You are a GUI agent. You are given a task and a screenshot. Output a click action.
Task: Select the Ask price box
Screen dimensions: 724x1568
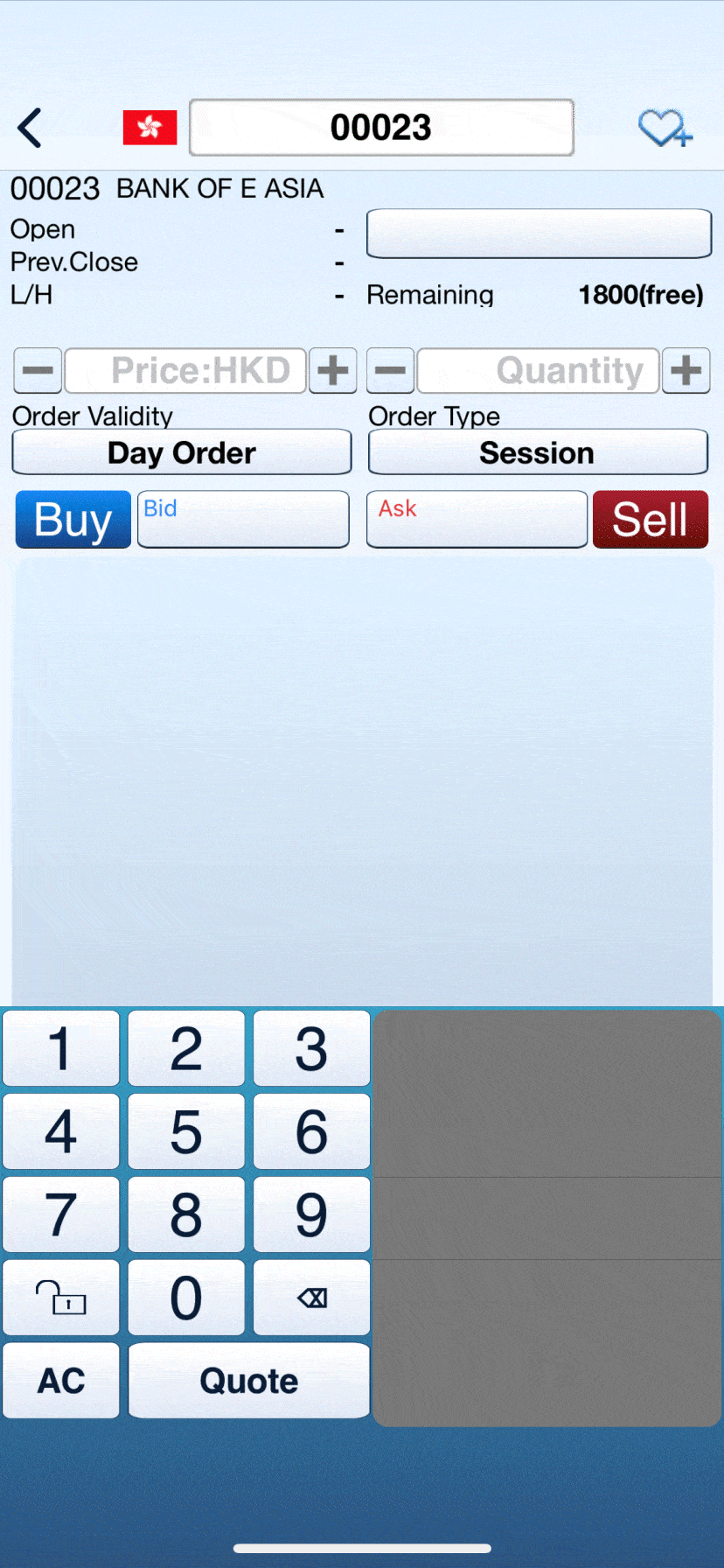click(477, 520)
